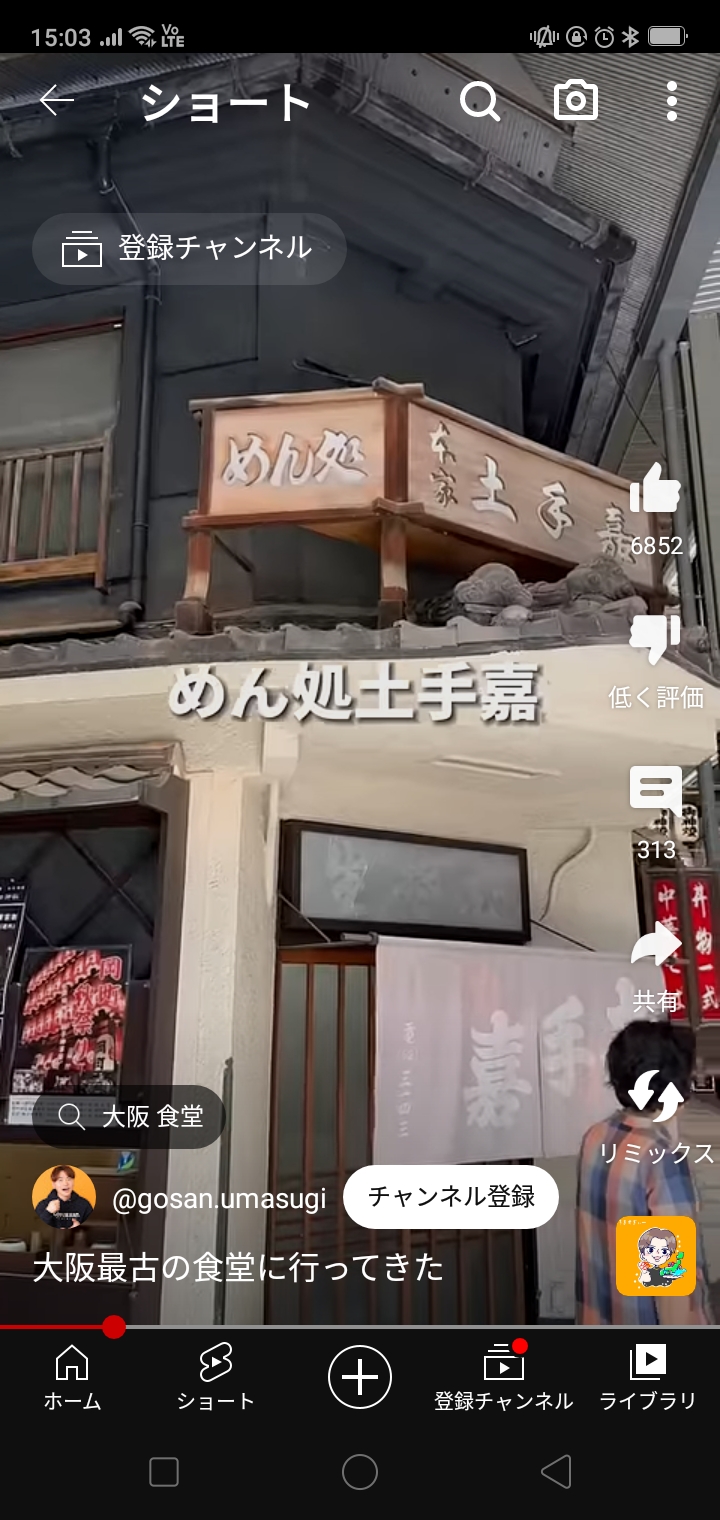Search for 大阪 食堂 suggestion chip
Image resolution: width=720 pixels, height=1520 pixels.
(x=128, y=1116)
